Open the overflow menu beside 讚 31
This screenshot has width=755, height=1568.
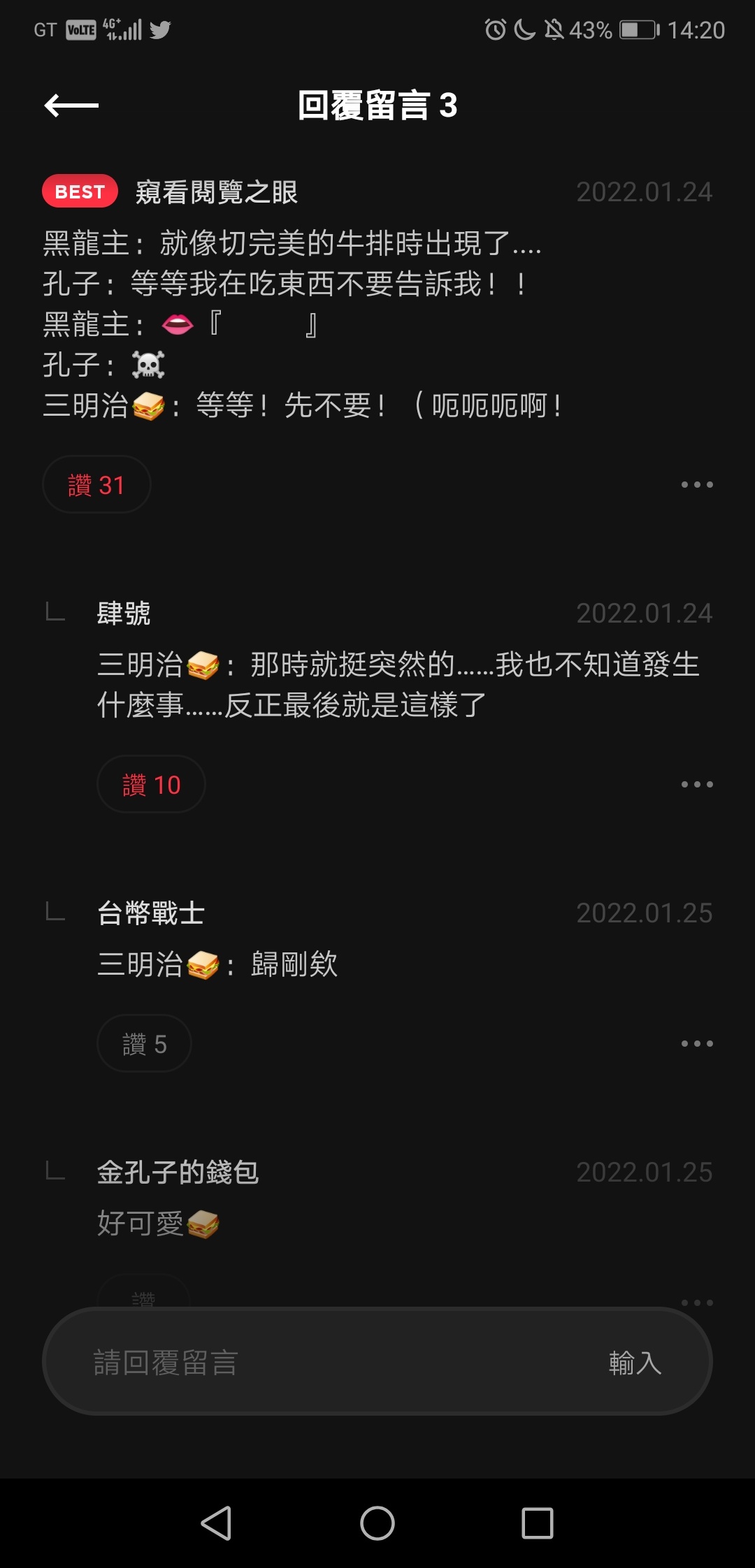click(x=697, y=485)
